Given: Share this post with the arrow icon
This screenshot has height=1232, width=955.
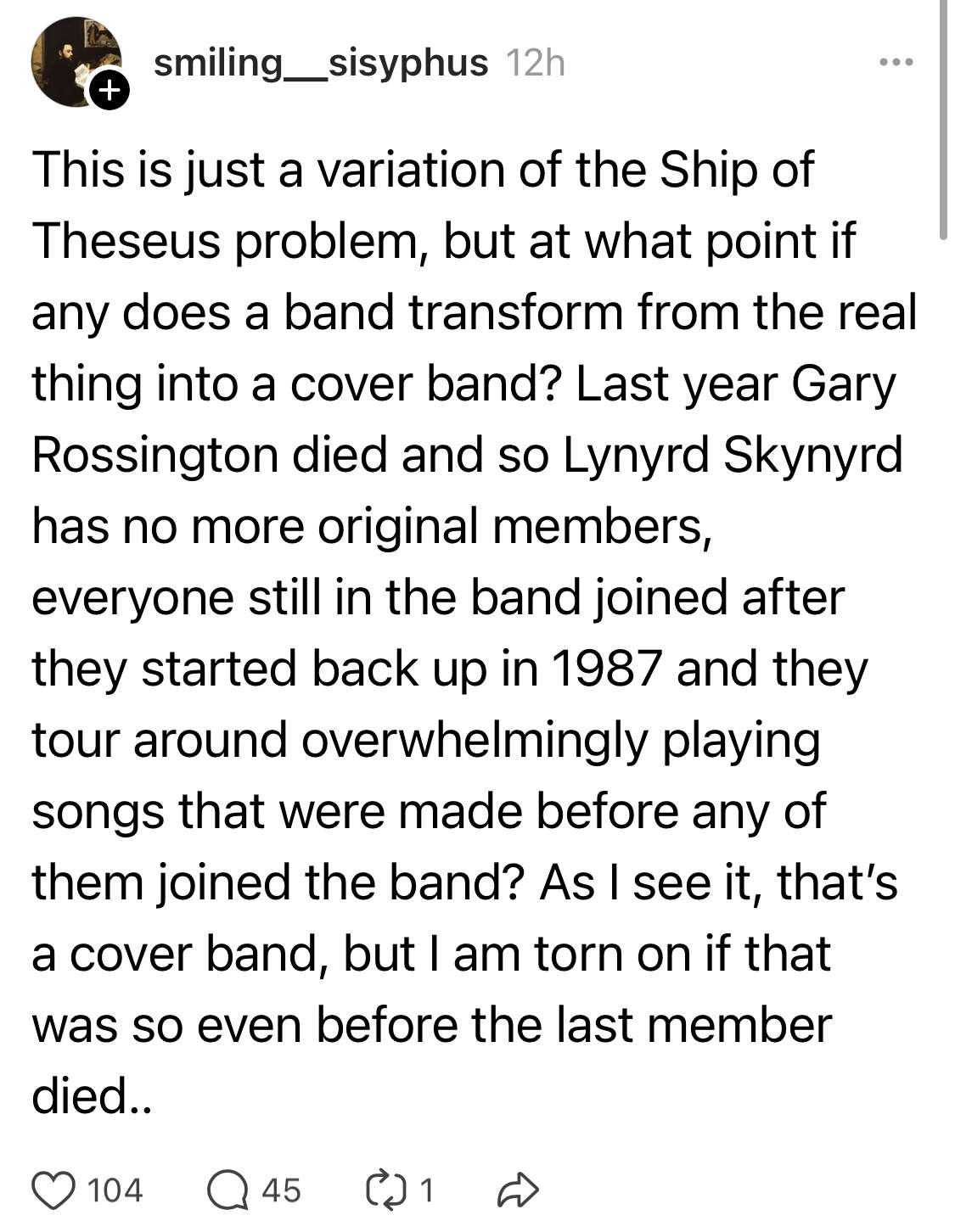Looking at the screenshot, I should (x=517, y=1190).
